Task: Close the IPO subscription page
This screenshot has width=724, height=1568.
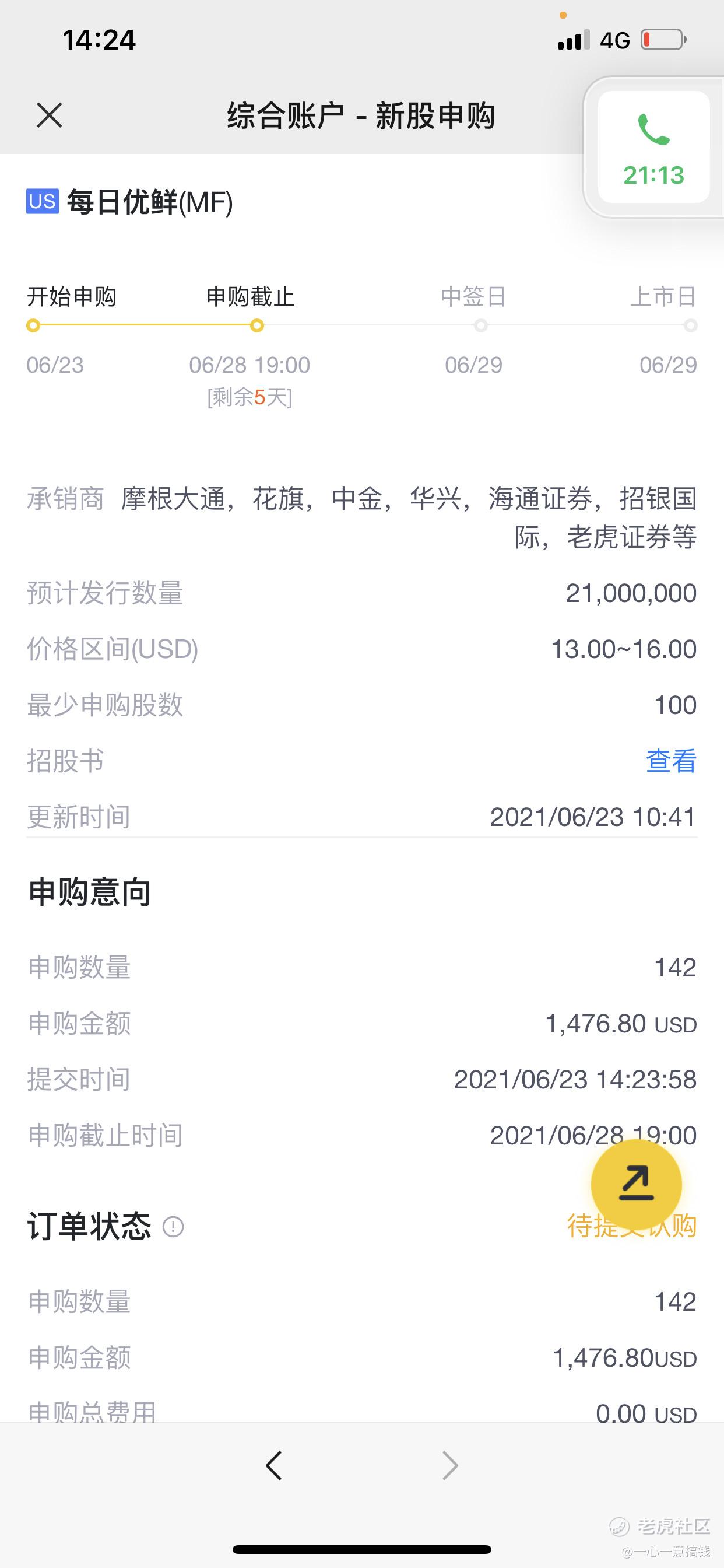Action: tap(50, 115)
